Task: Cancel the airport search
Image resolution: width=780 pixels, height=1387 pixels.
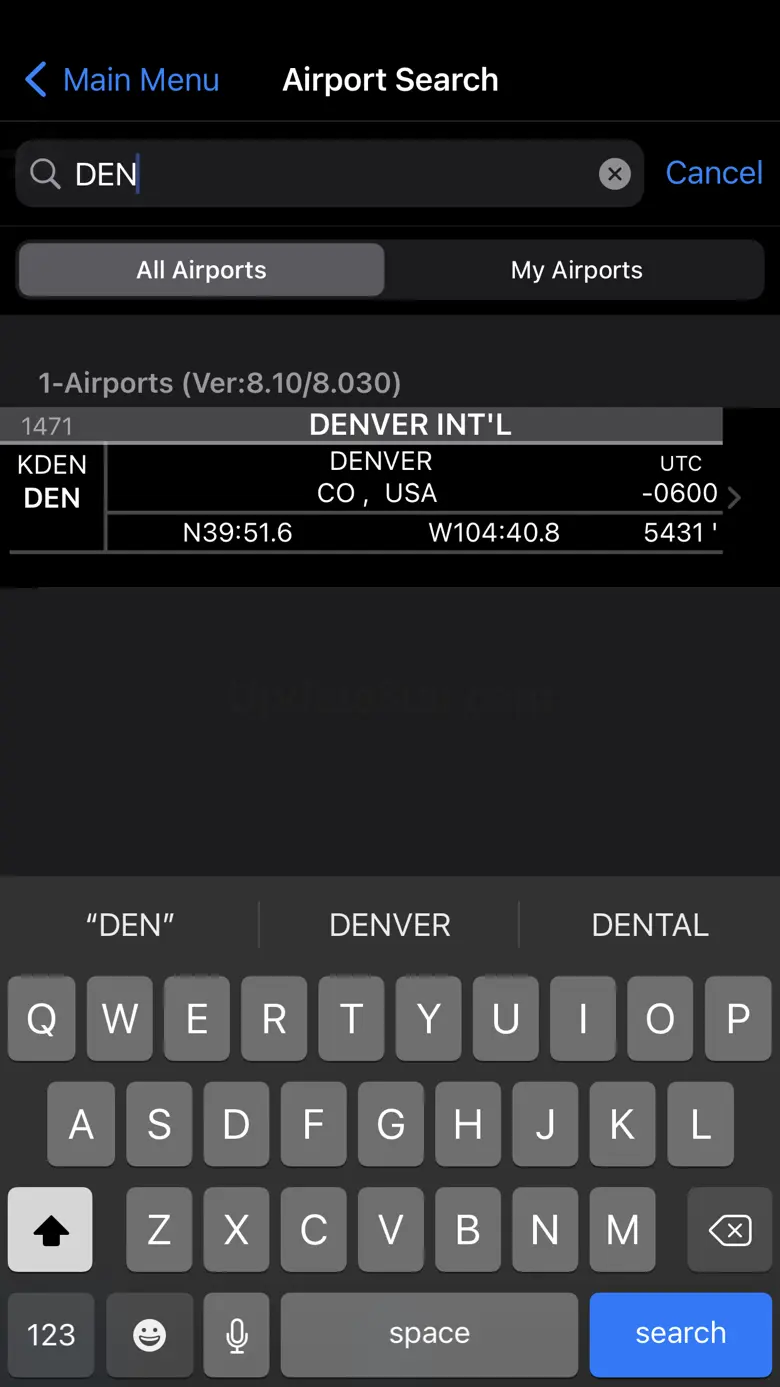Action: click(x=714, y=173)
